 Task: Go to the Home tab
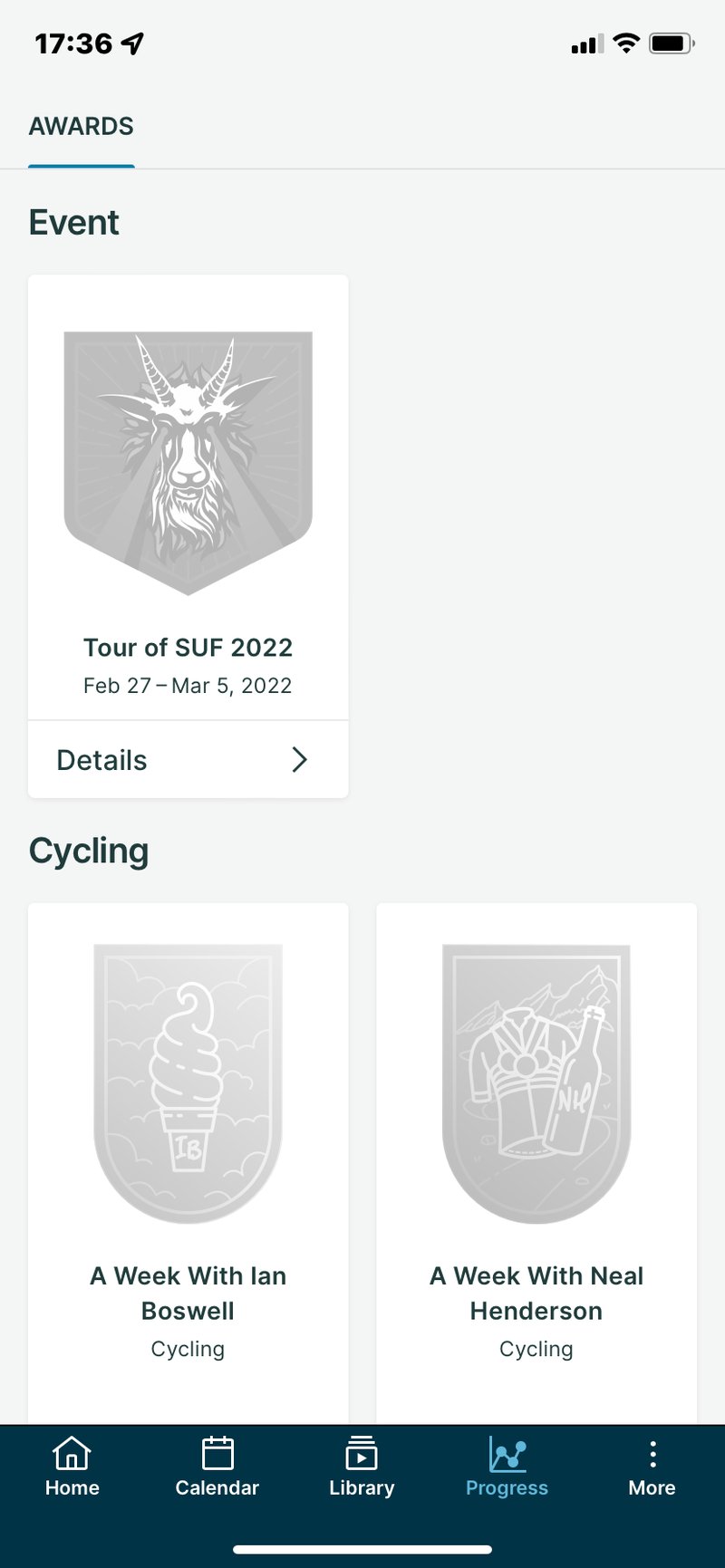click(x=72, y=1467)
